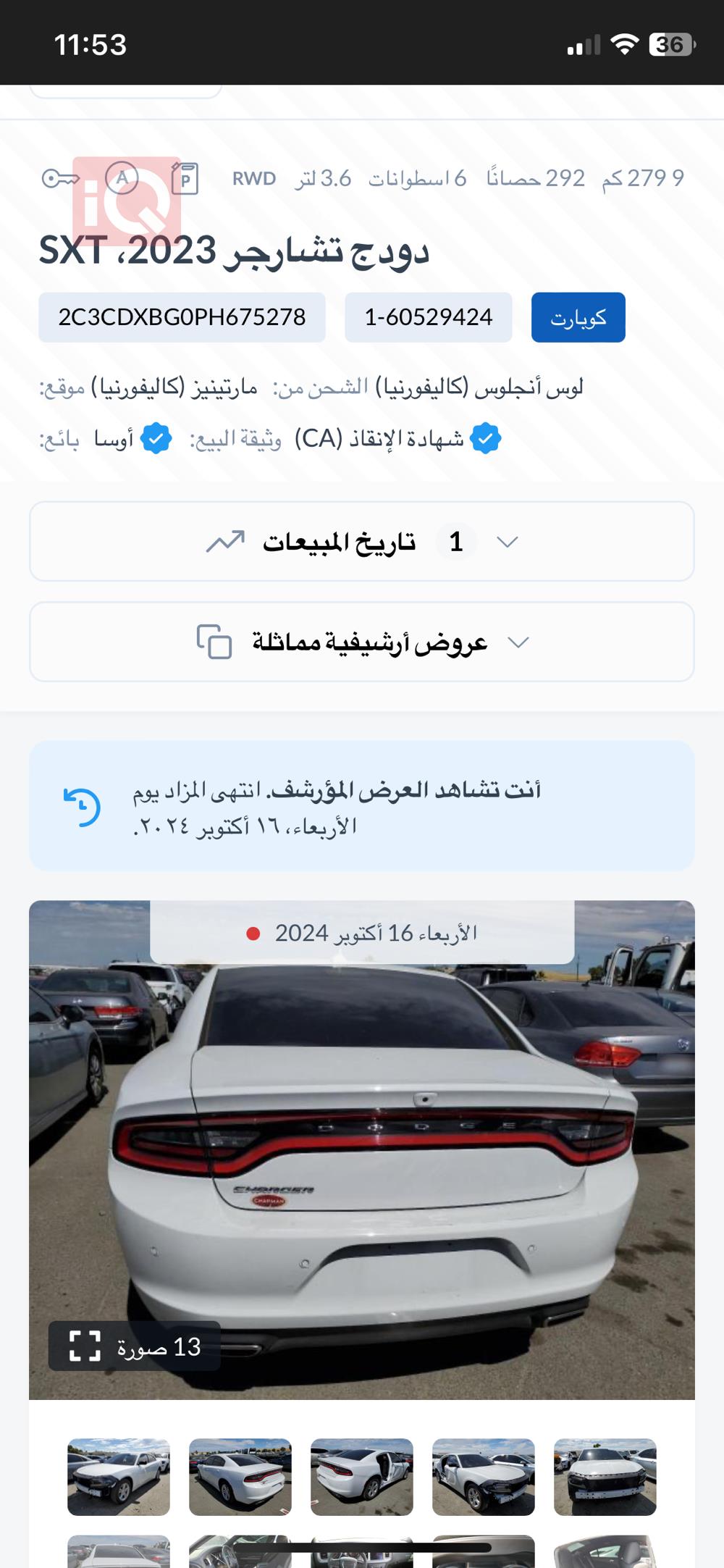724x1568 pixels.
Task: Tap the blue كوبارت Copart badge
Action: pyautogui.click(x=578, y=317)
